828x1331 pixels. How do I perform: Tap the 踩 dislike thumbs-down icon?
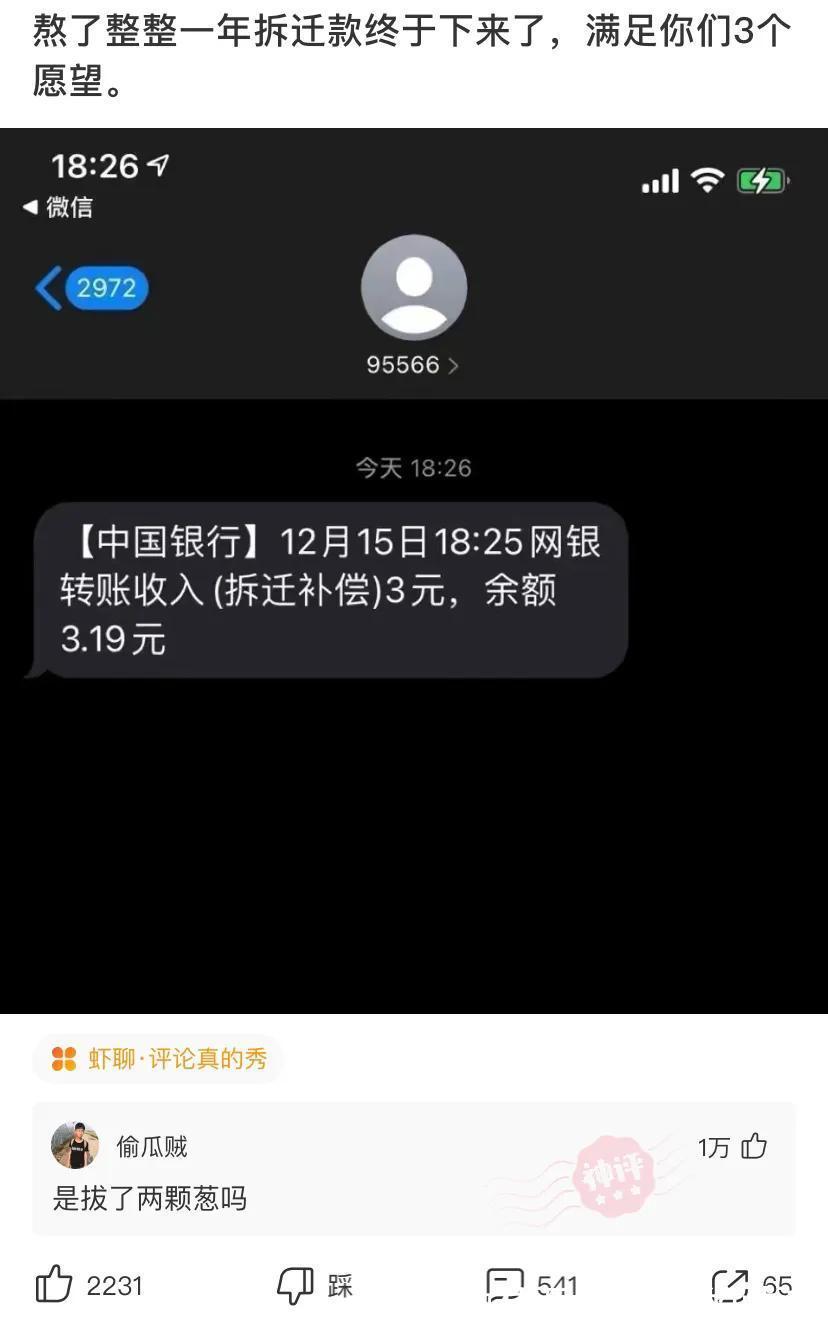pos(297,1286)
